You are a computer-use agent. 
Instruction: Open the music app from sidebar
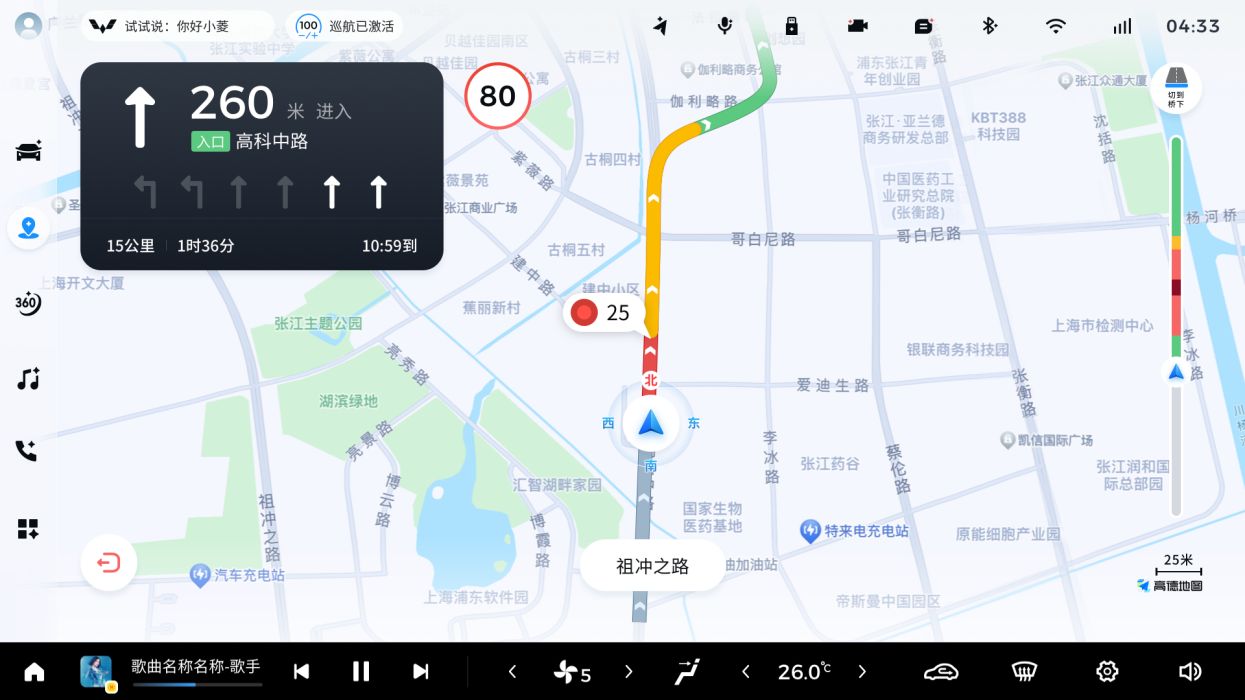pyautogui.click(x=29, y=379)
